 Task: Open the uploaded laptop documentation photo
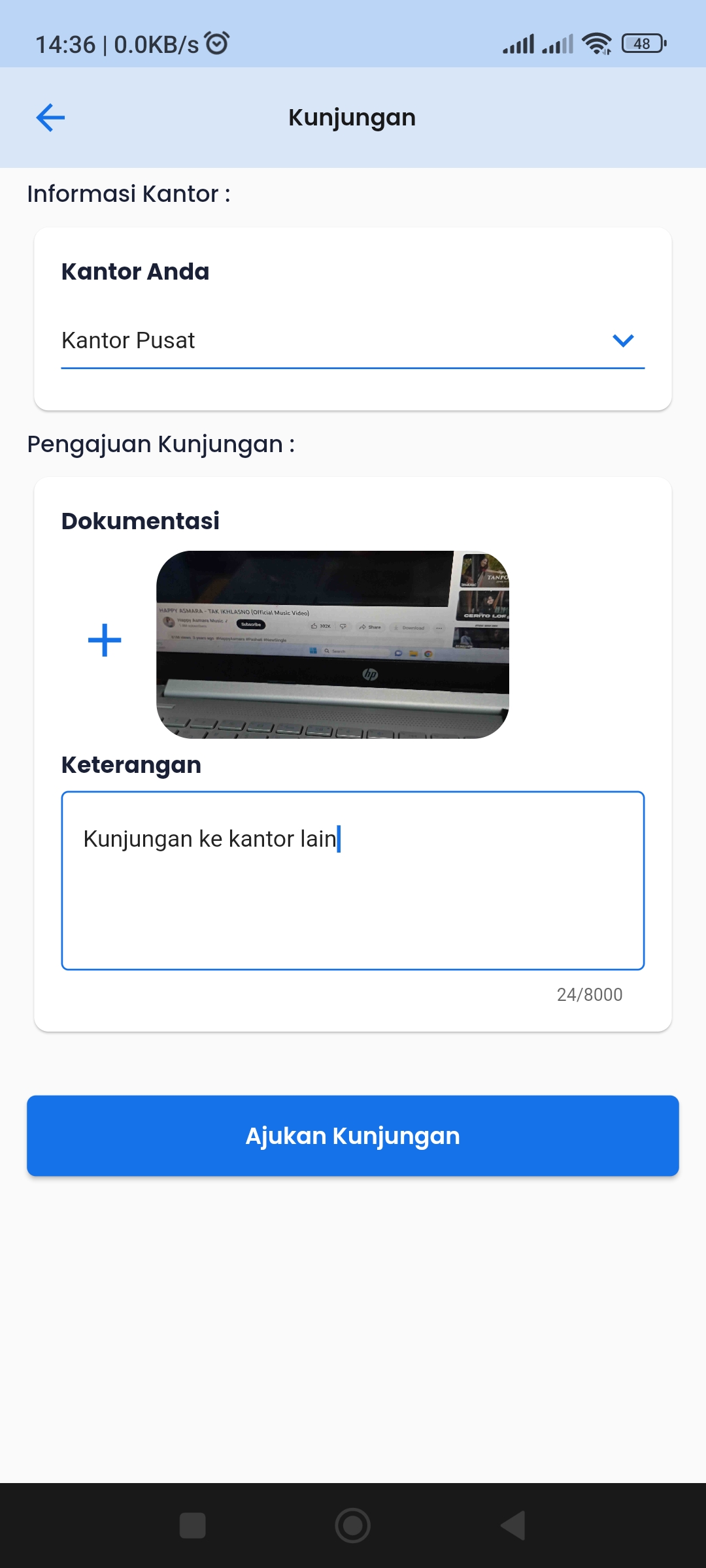333,645
